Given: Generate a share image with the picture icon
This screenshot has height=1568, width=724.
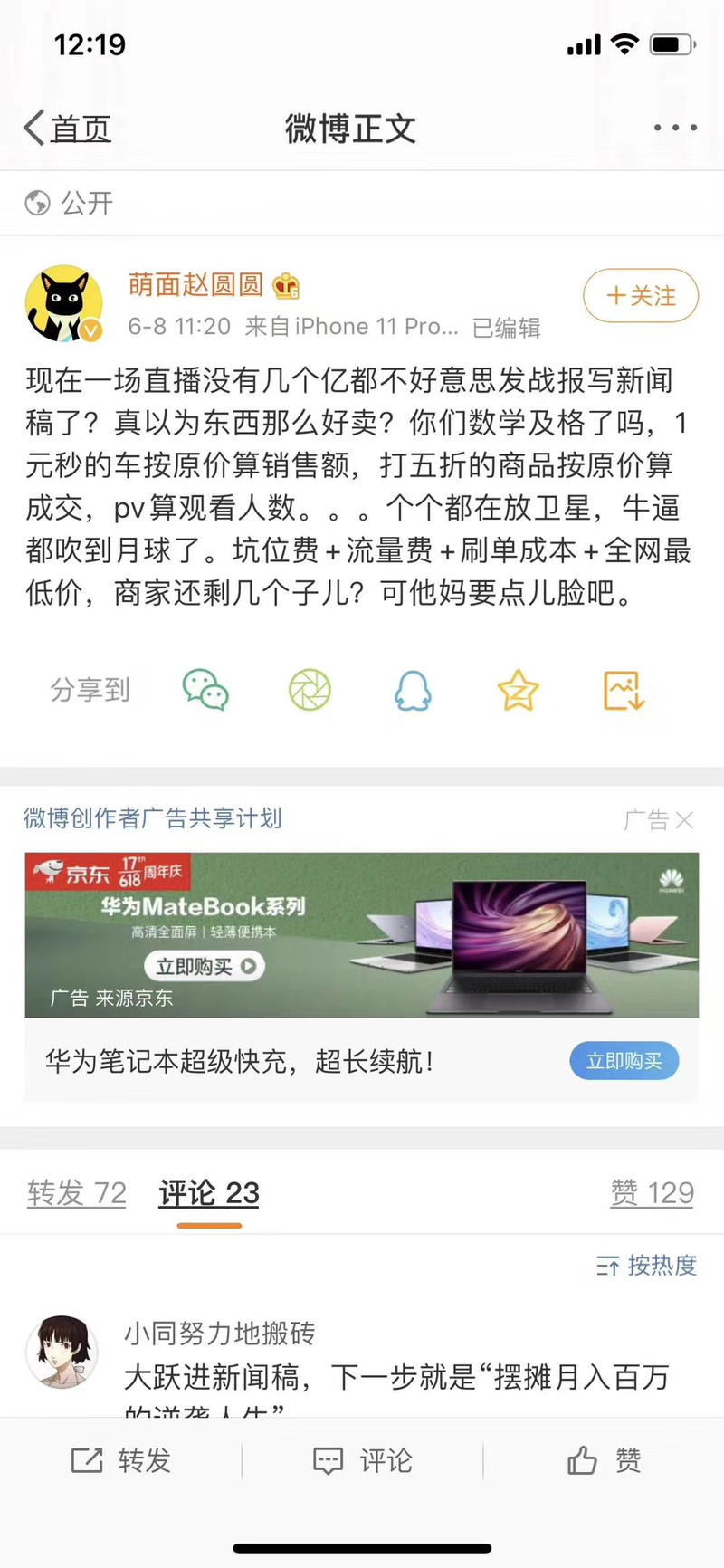Looking at the screenshot, I should coord(623,690).
